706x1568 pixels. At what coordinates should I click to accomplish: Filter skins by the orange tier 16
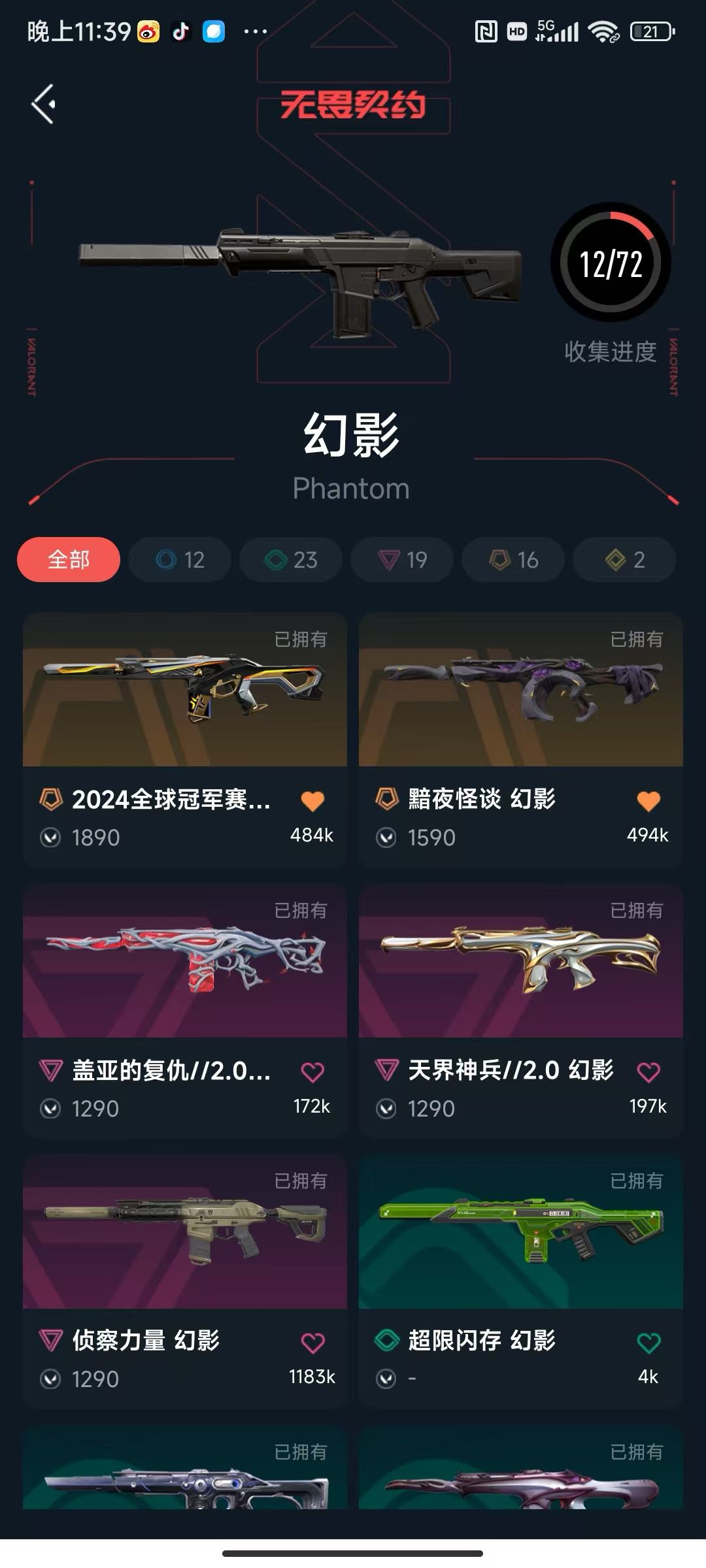pos(513,559)
